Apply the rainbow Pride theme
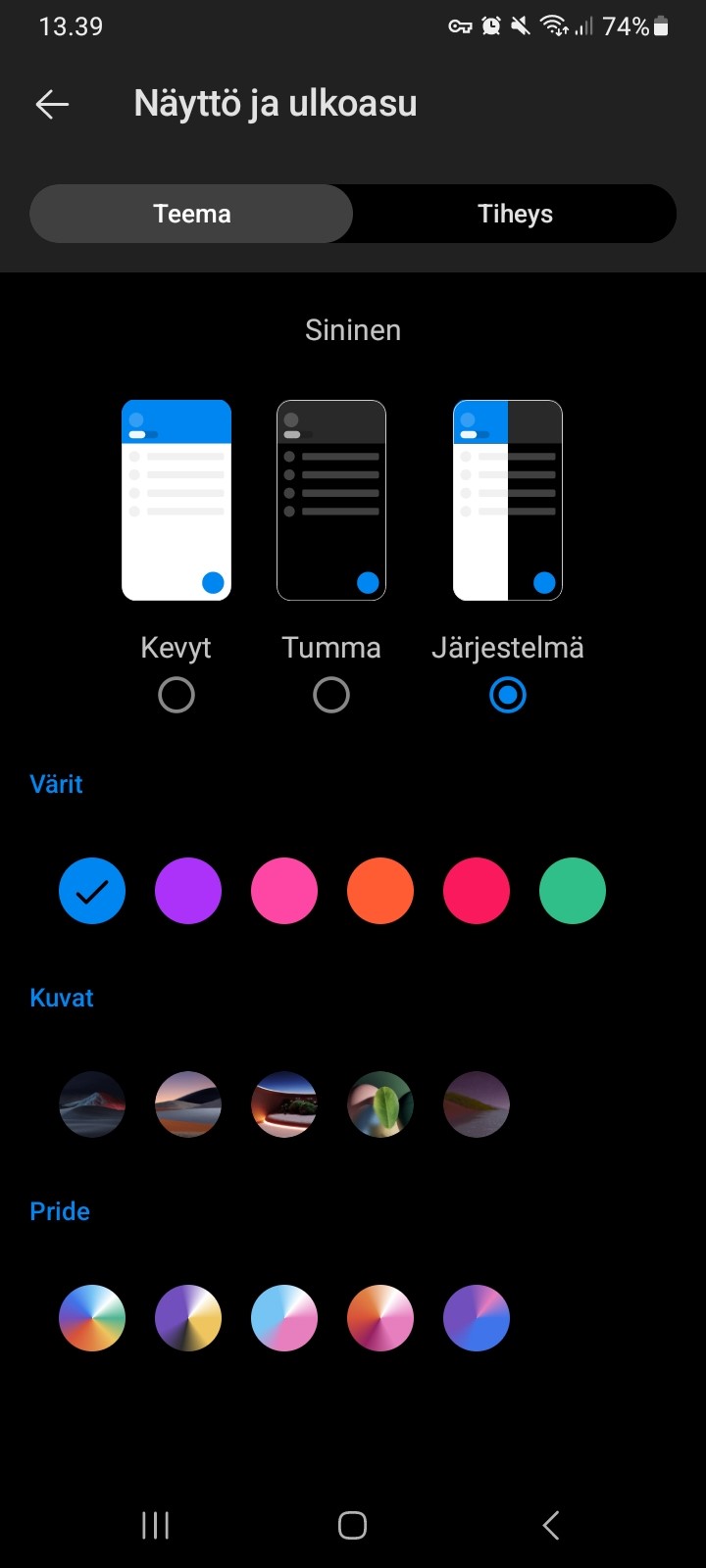Viewport: 706px width, 1568px height. (92, 1318)
